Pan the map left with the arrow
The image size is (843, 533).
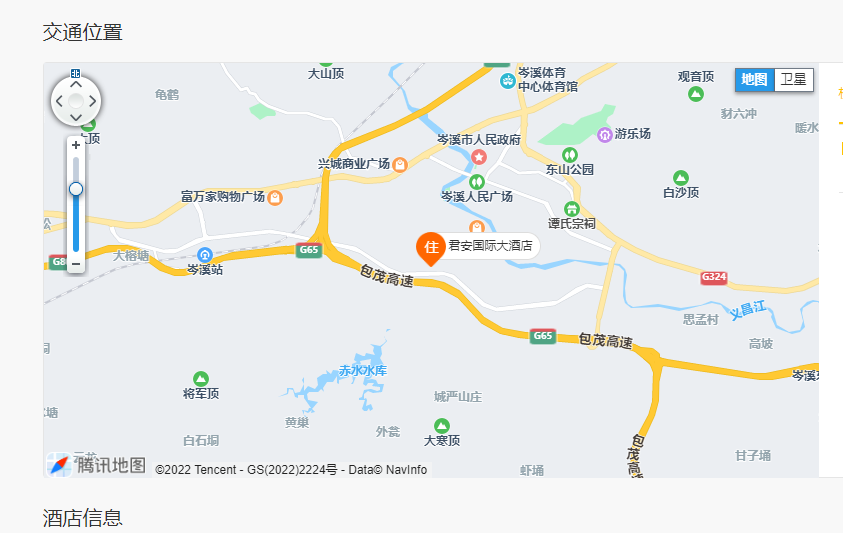click(60, 101)
